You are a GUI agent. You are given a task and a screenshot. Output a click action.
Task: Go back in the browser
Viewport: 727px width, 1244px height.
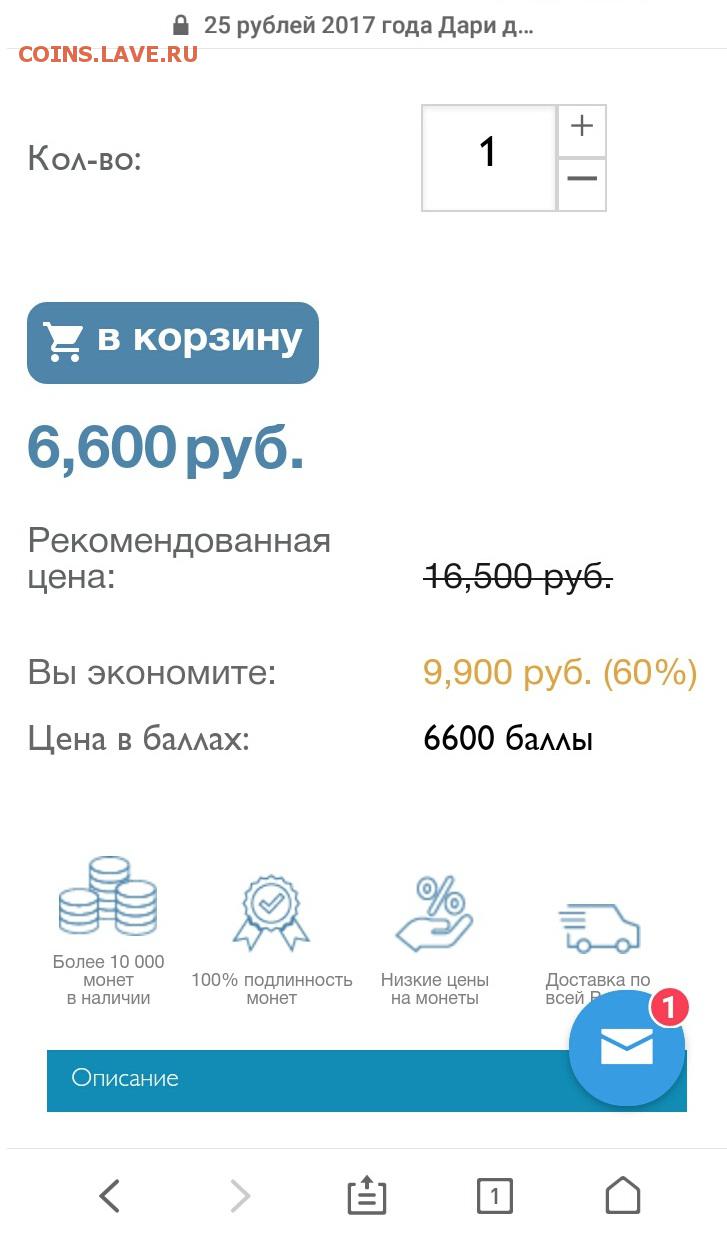110,1195
